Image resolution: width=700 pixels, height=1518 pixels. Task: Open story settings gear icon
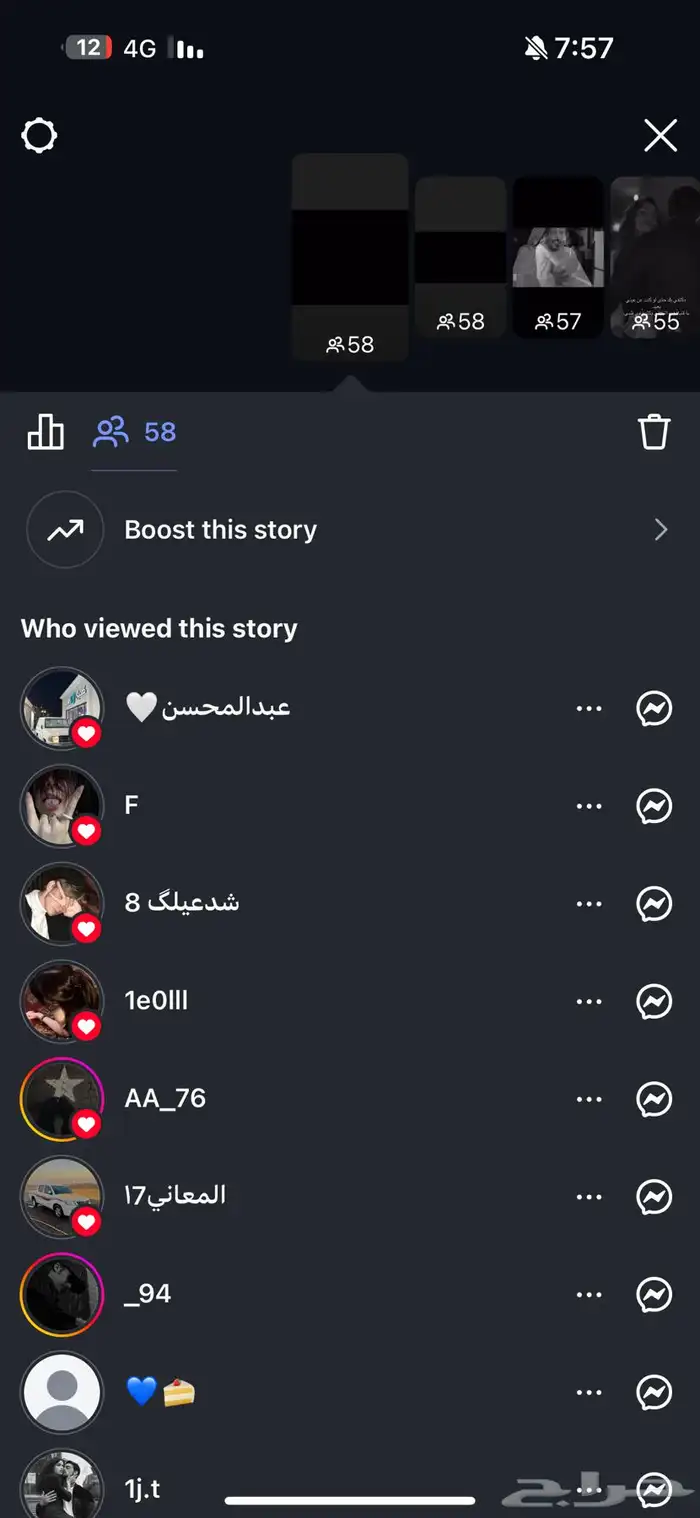[39, 135]
